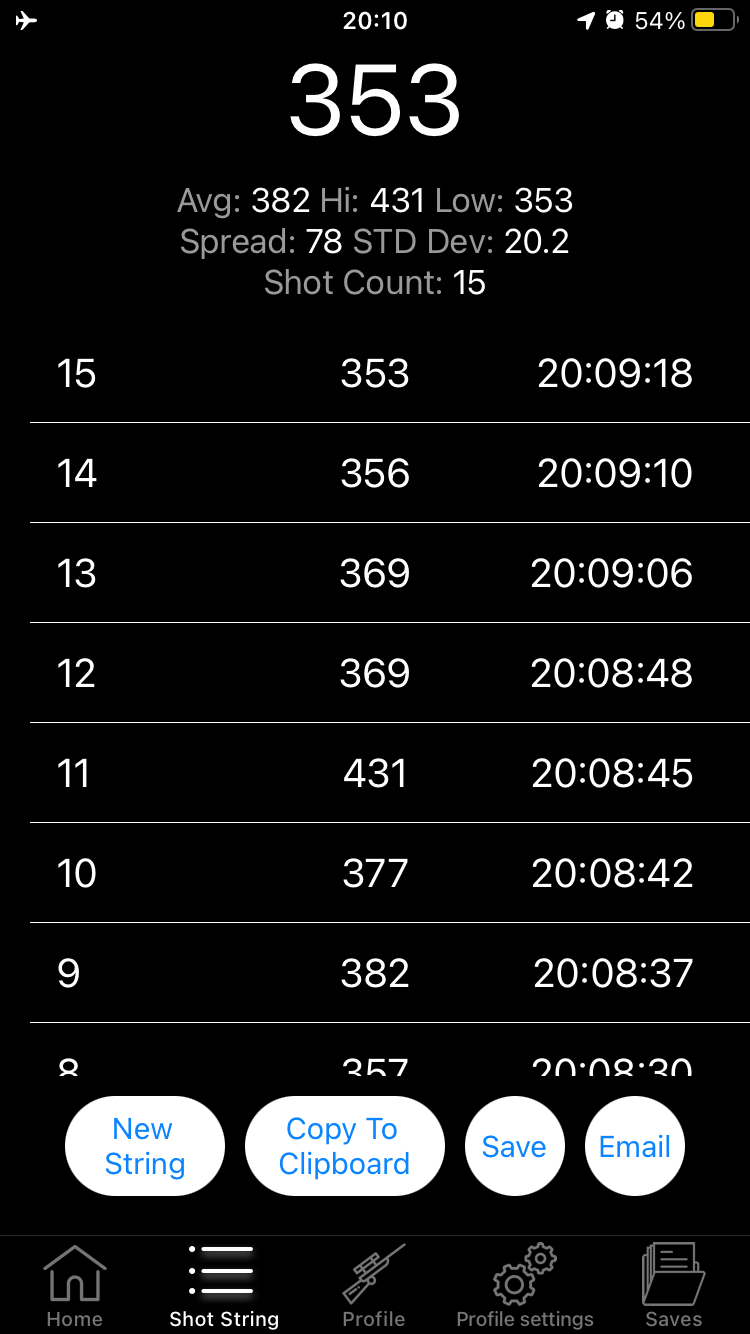Start a New String
The height and width of the screenshot is (1334, 750).
click(145, 1146)
